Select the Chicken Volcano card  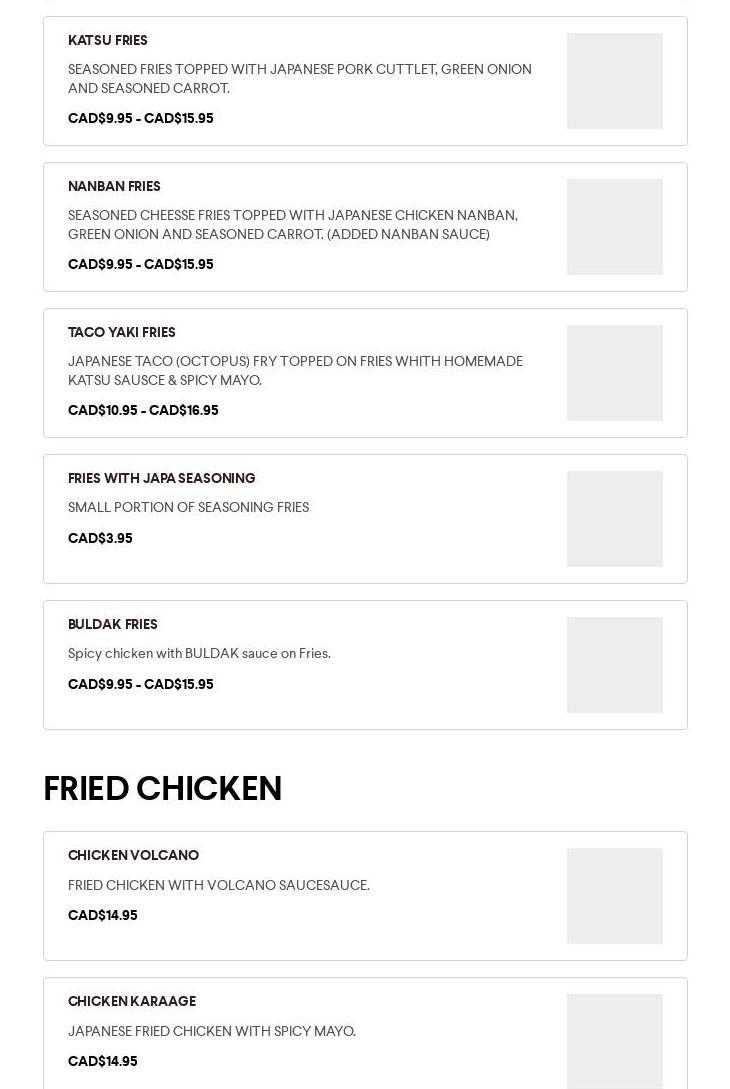365,896
